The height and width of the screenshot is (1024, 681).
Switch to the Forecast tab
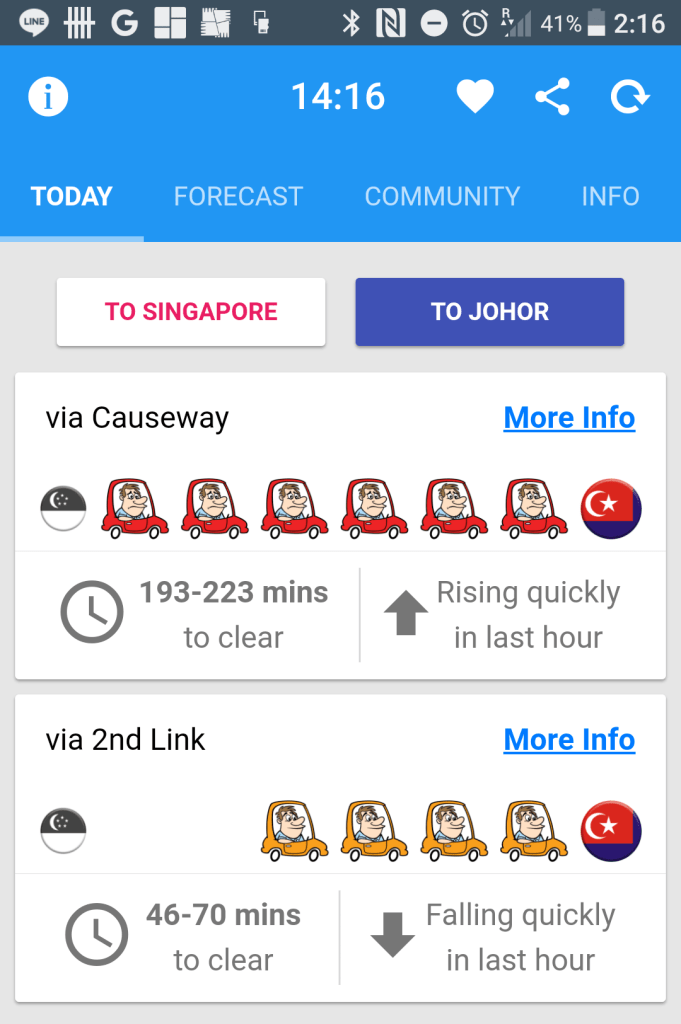(x=238, y=196)
